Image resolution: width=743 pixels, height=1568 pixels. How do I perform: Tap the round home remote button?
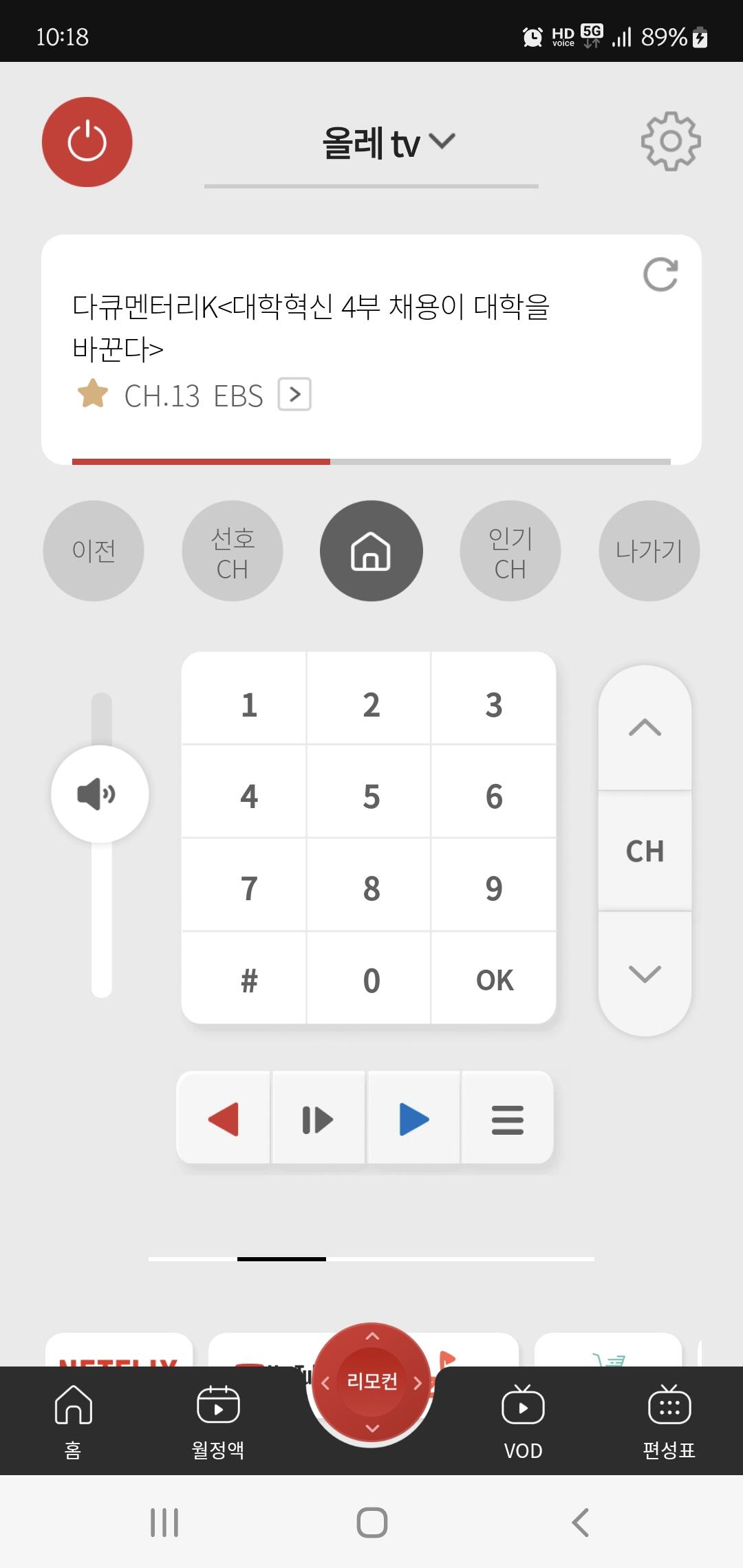tap(371, 551)
